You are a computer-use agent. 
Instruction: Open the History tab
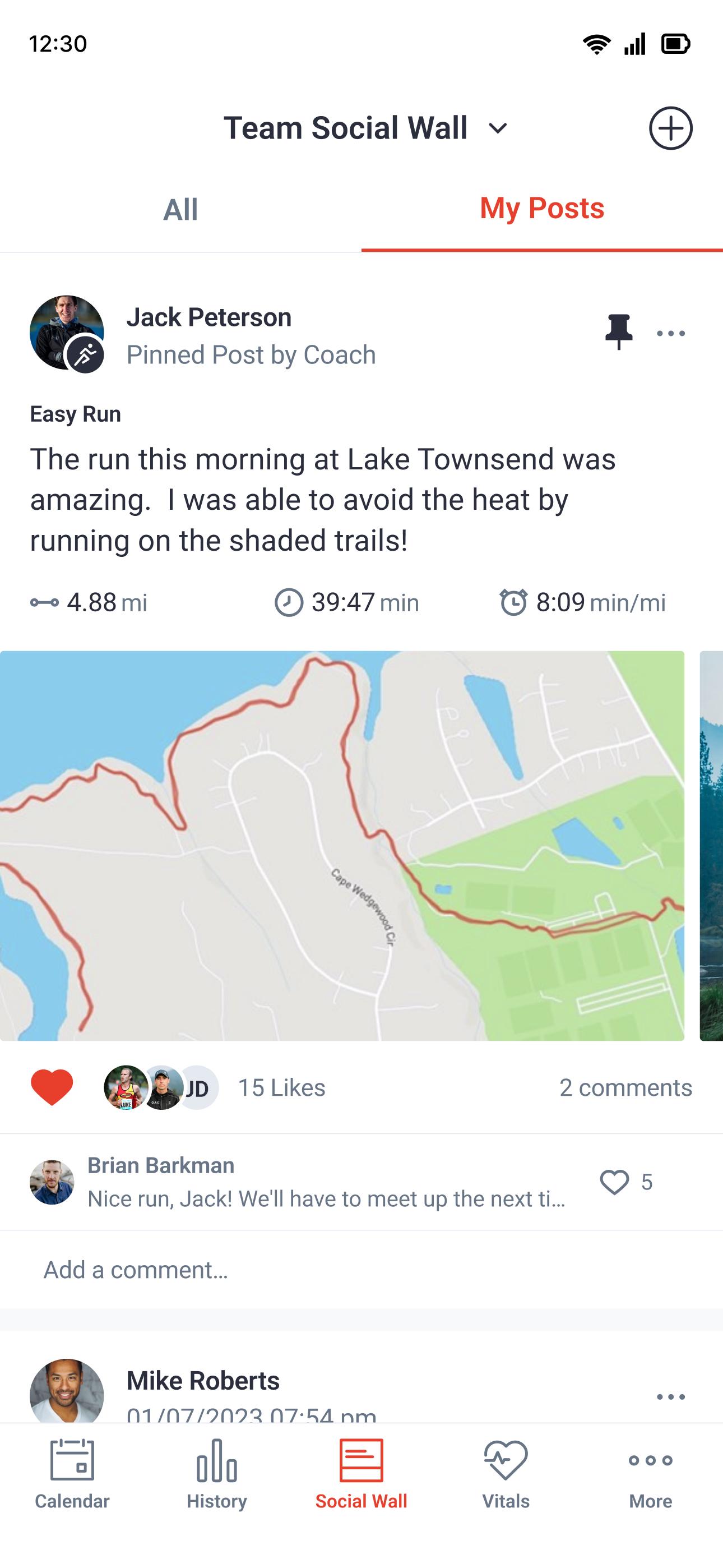click(x=217, y=1474)
